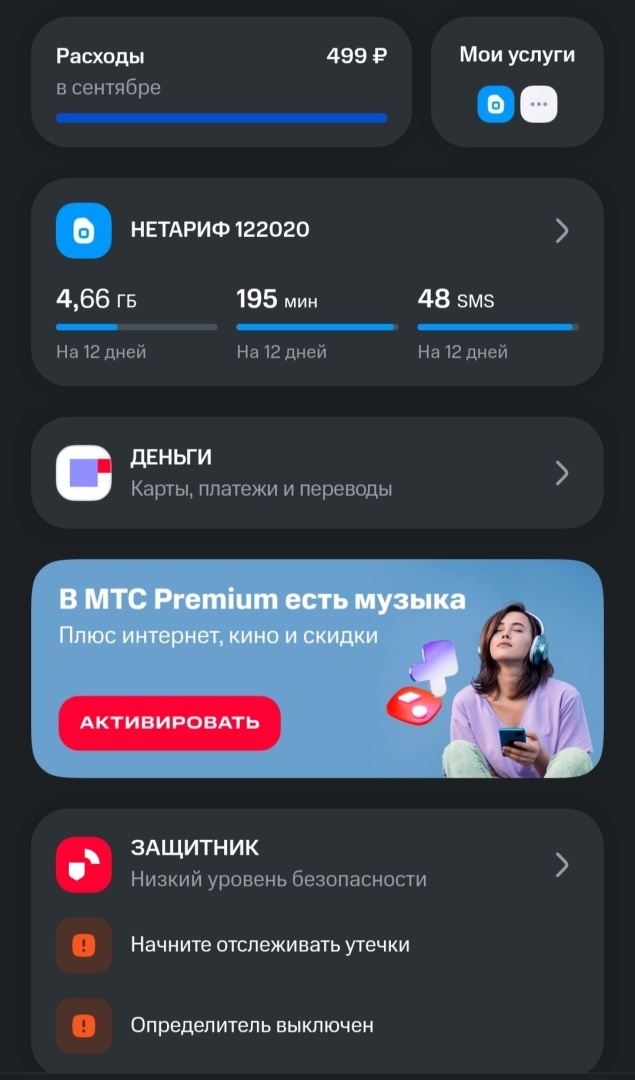Select Определитель выключен
Screen dimensions: 635x1080
click(251, 1025)
